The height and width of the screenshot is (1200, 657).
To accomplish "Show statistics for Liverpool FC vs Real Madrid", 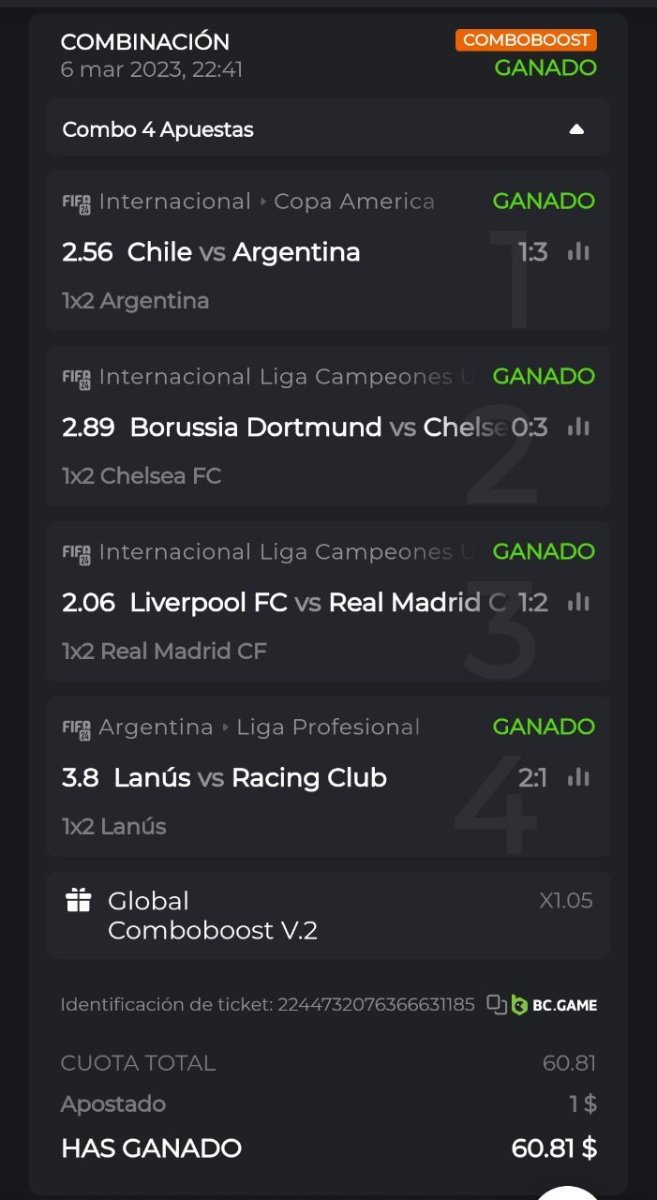I will point(578,602).
